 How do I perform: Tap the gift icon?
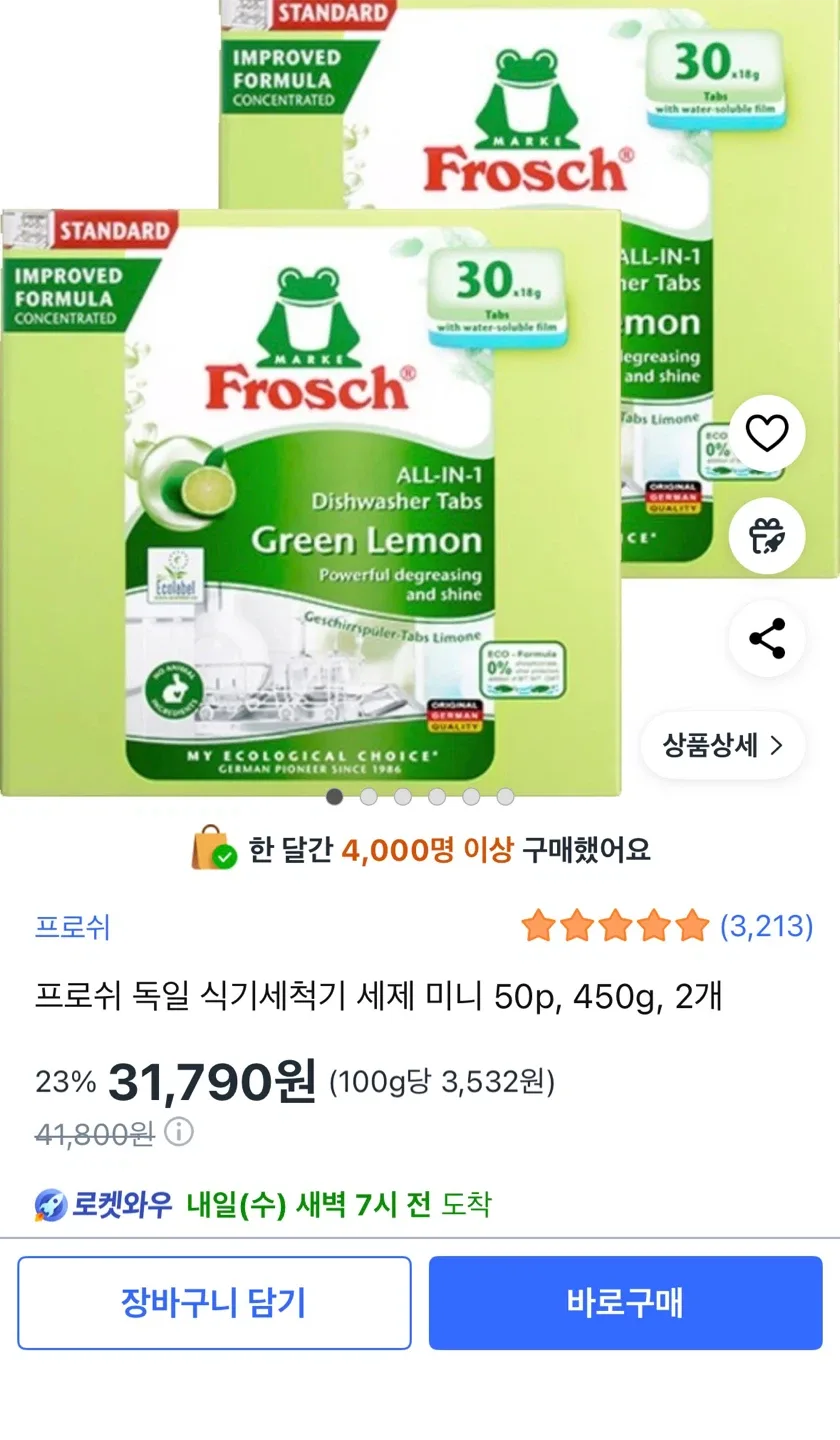[767, 537]
